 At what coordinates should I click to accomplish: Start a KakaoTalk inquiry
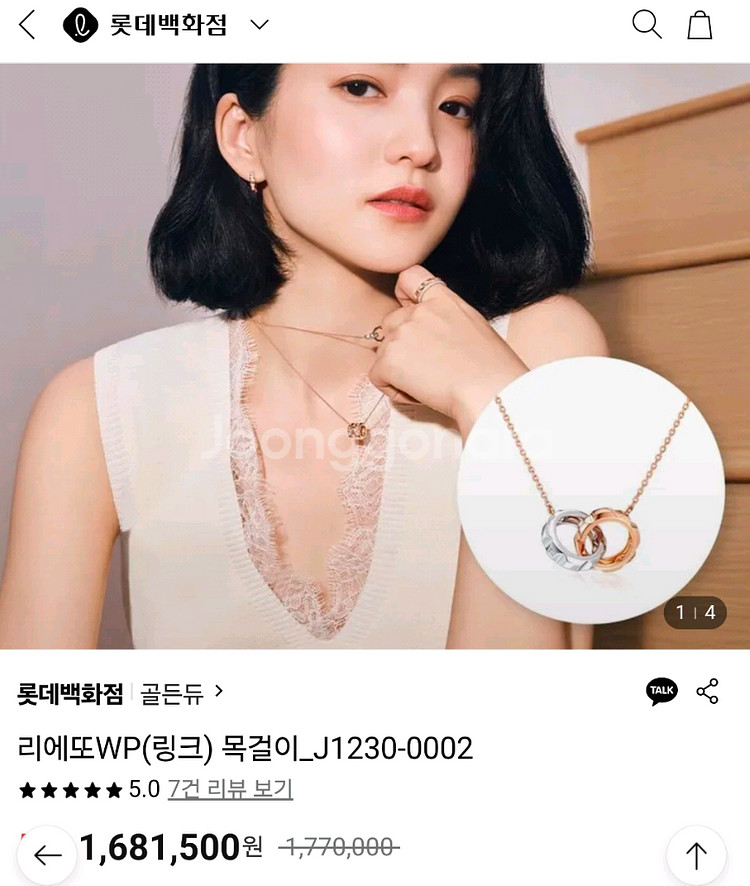[661, 691]
